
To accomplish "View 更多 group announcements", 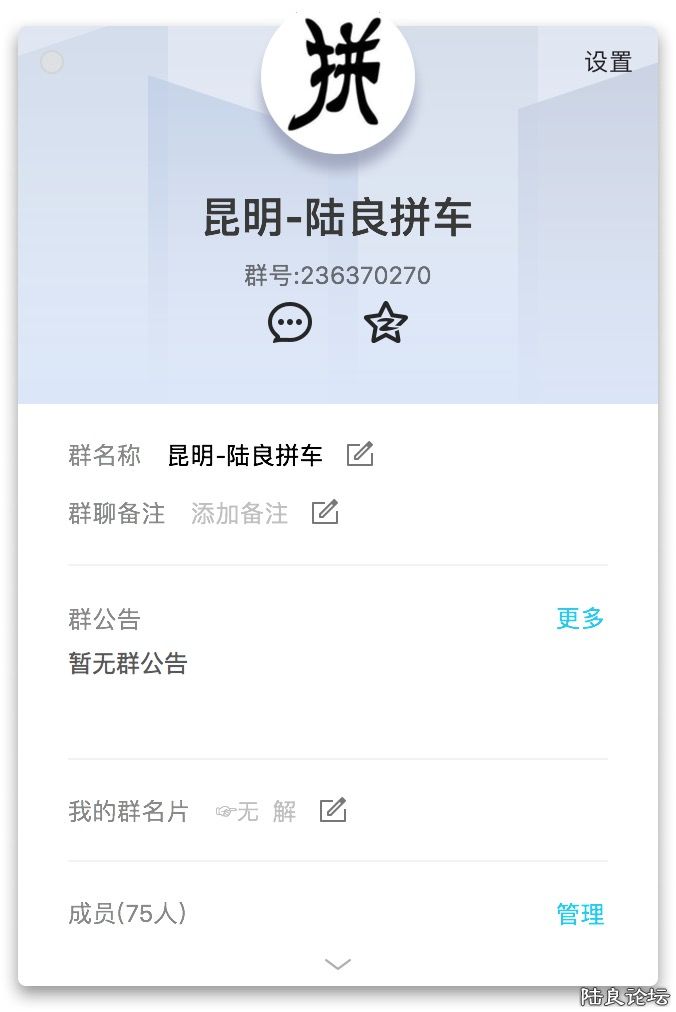I will pos(580,618).
